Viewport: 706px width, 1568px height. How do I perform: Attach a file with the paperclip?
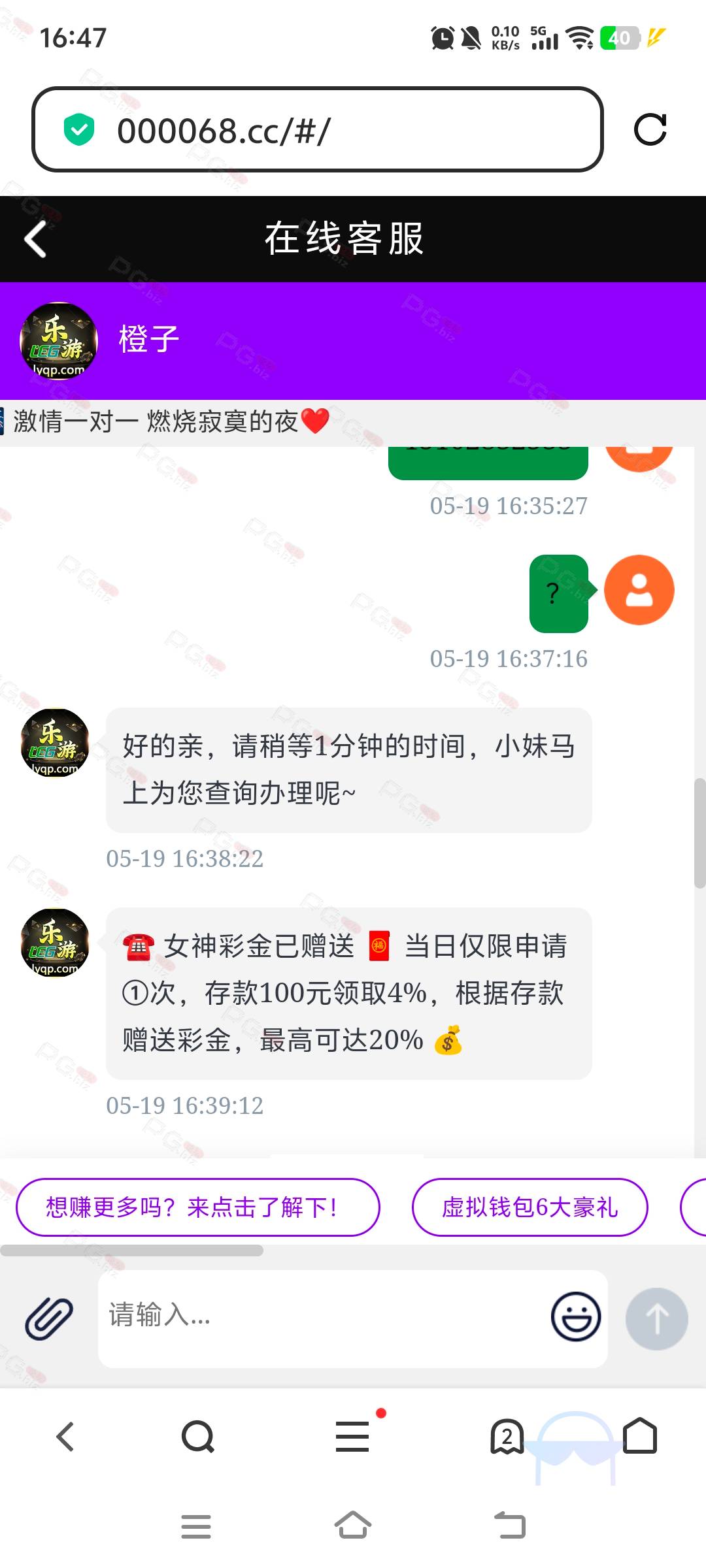(49, 1318)
